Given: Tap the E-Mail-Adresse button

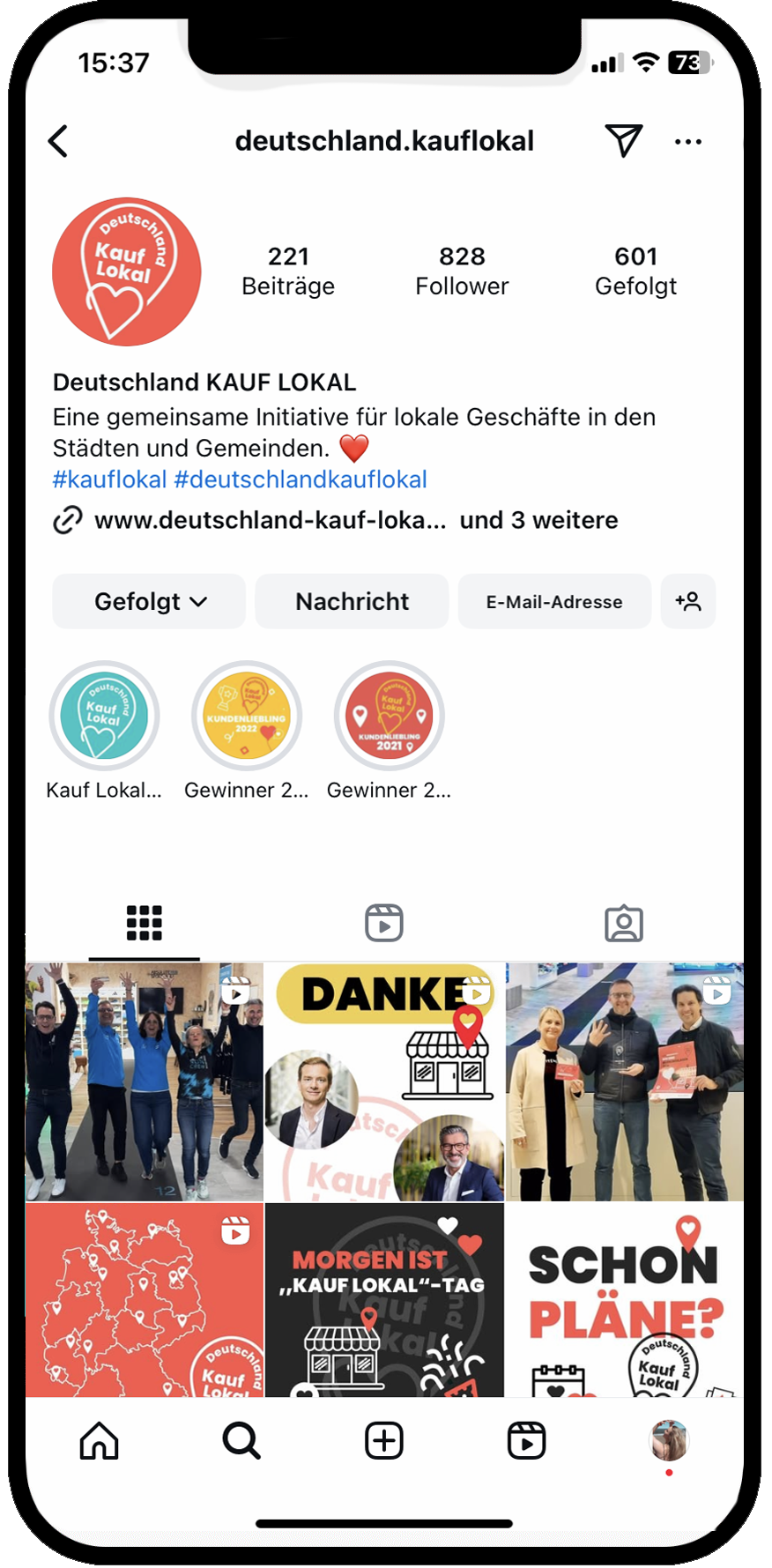Looking at the screenshot, I should 554,602.
